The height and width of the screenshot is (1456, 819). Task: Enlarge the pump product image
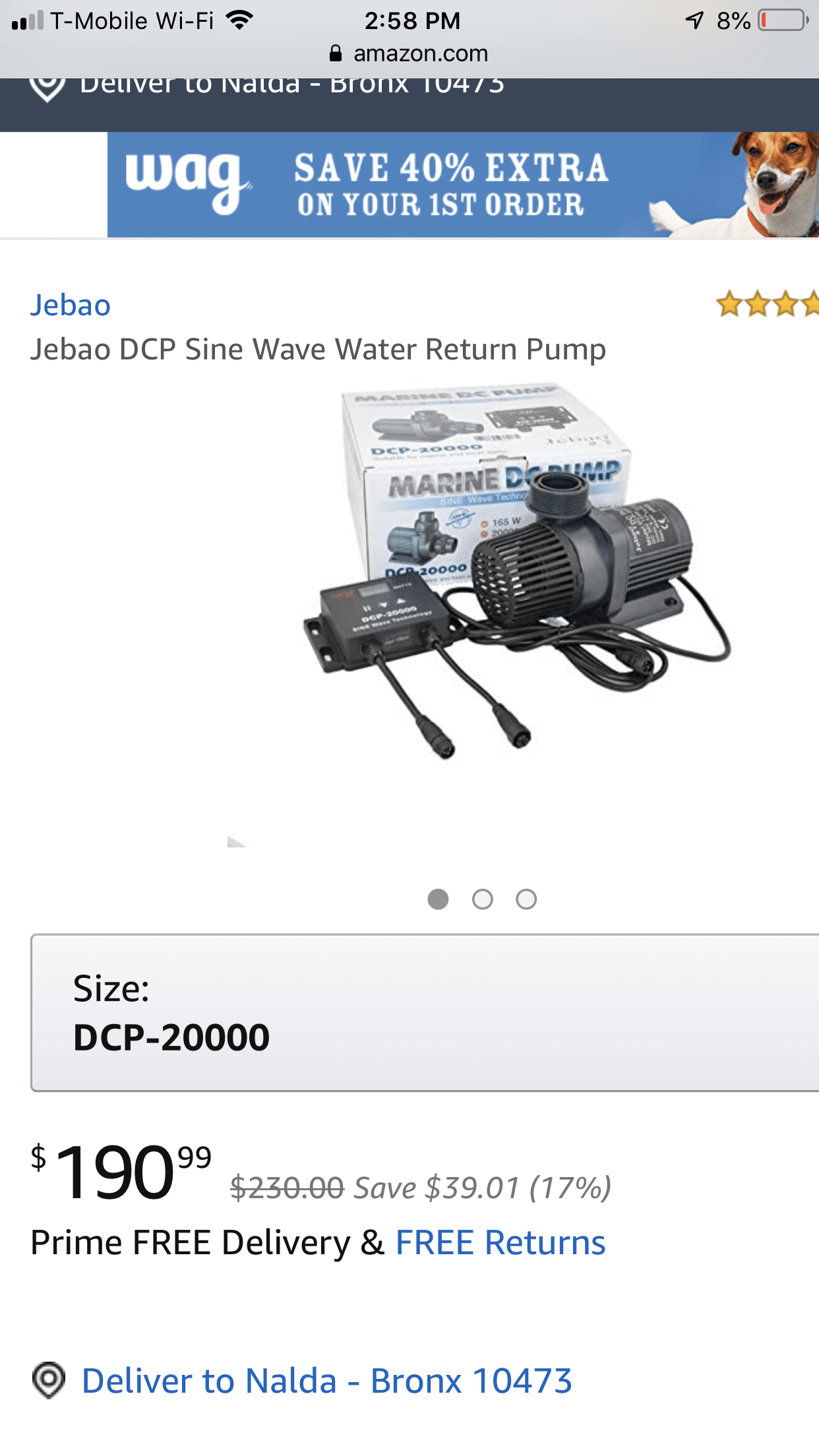514,574
